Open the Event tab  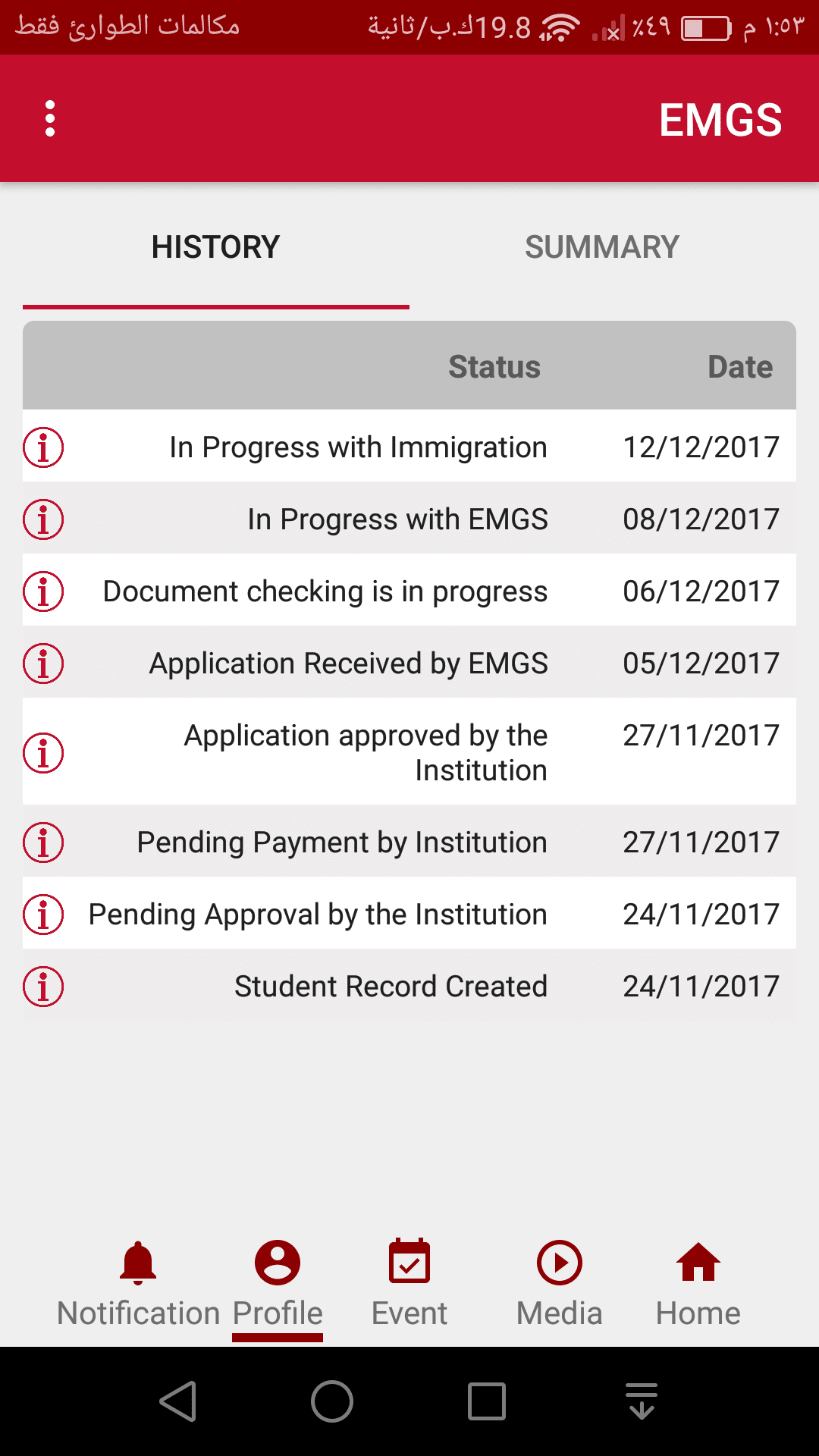click(x=409, y=1283)
